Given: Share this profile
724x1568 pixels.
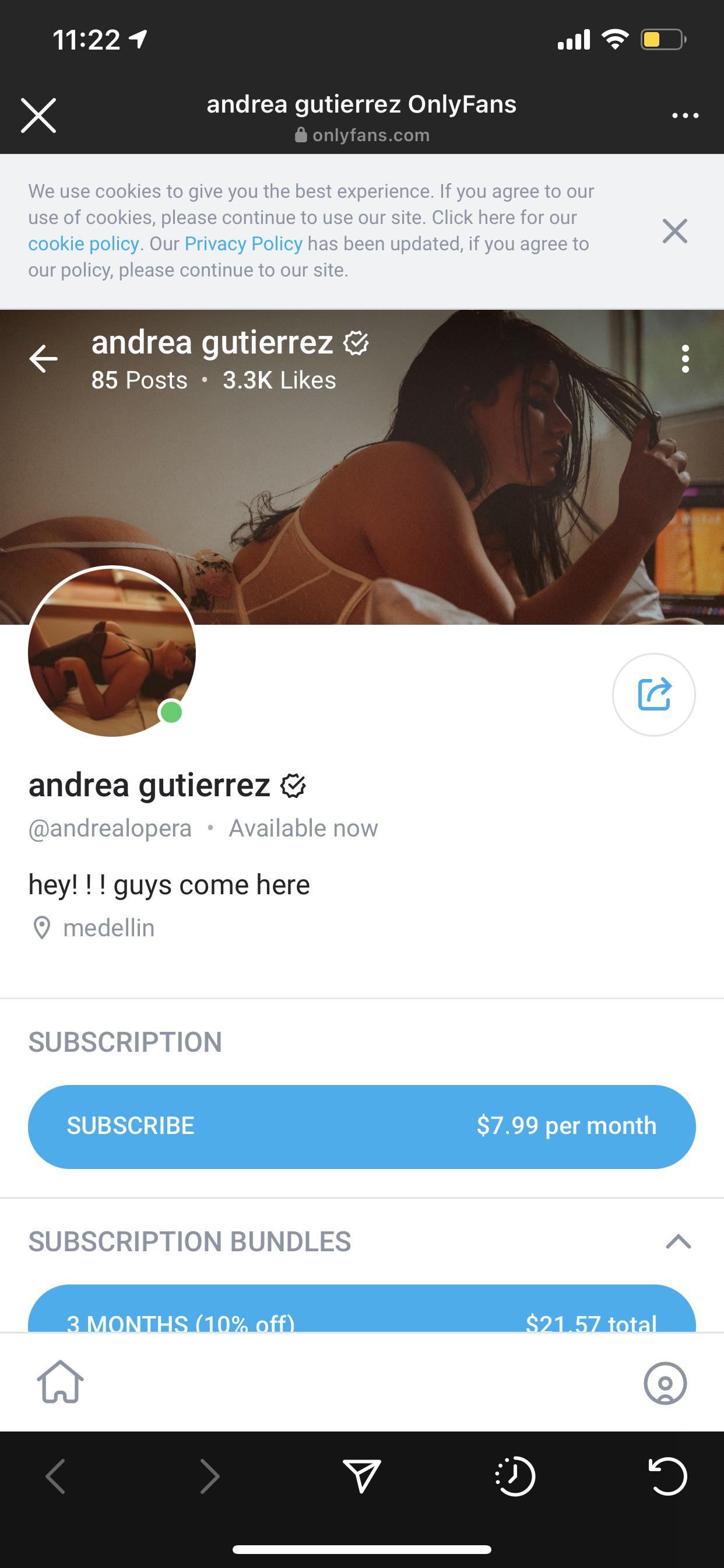Looking at the screenshot, I should pyautogui.click(x=654, y=695).
